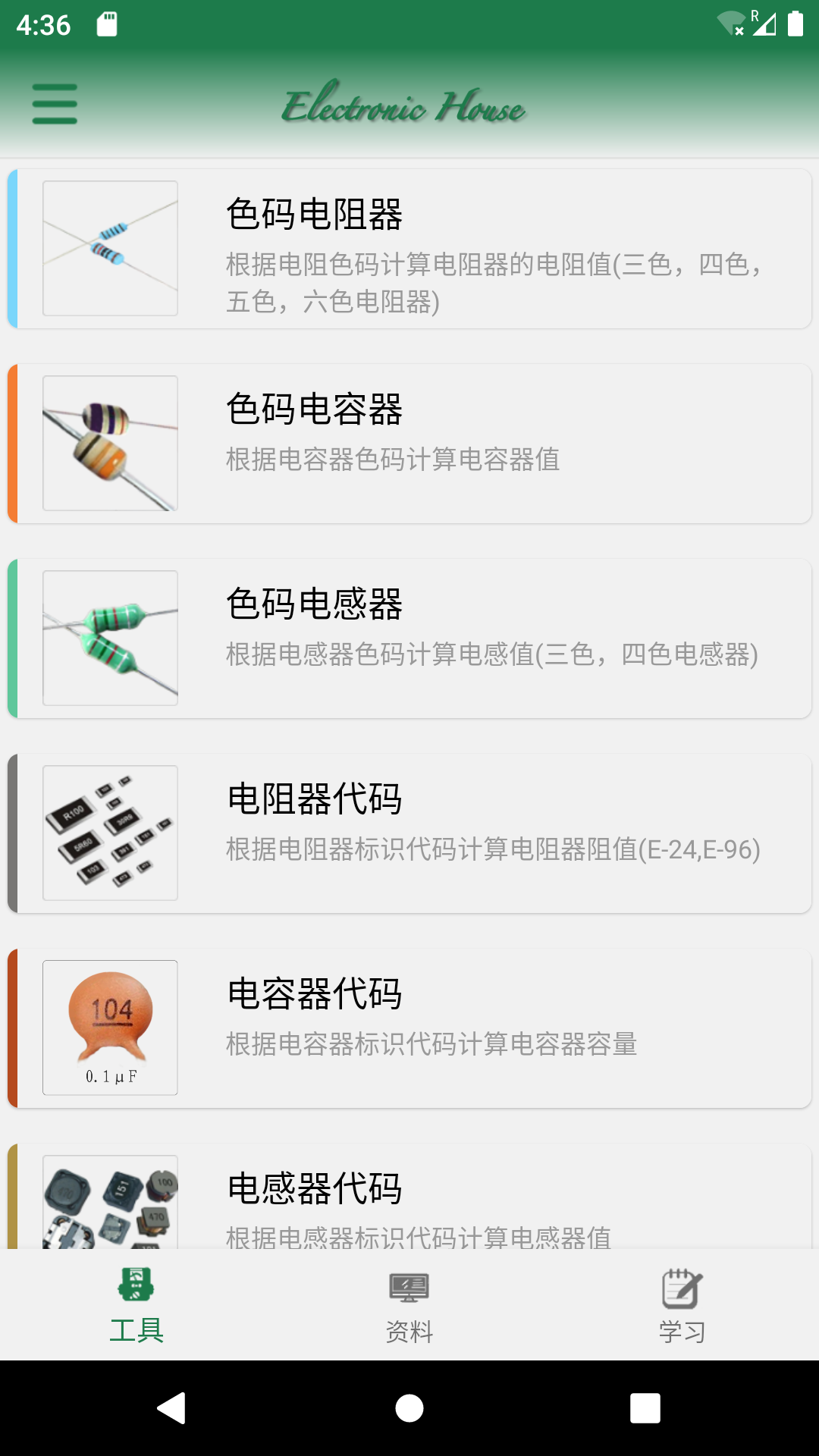Tap the orange accent bar beside 色码电容器

(12, 444)
